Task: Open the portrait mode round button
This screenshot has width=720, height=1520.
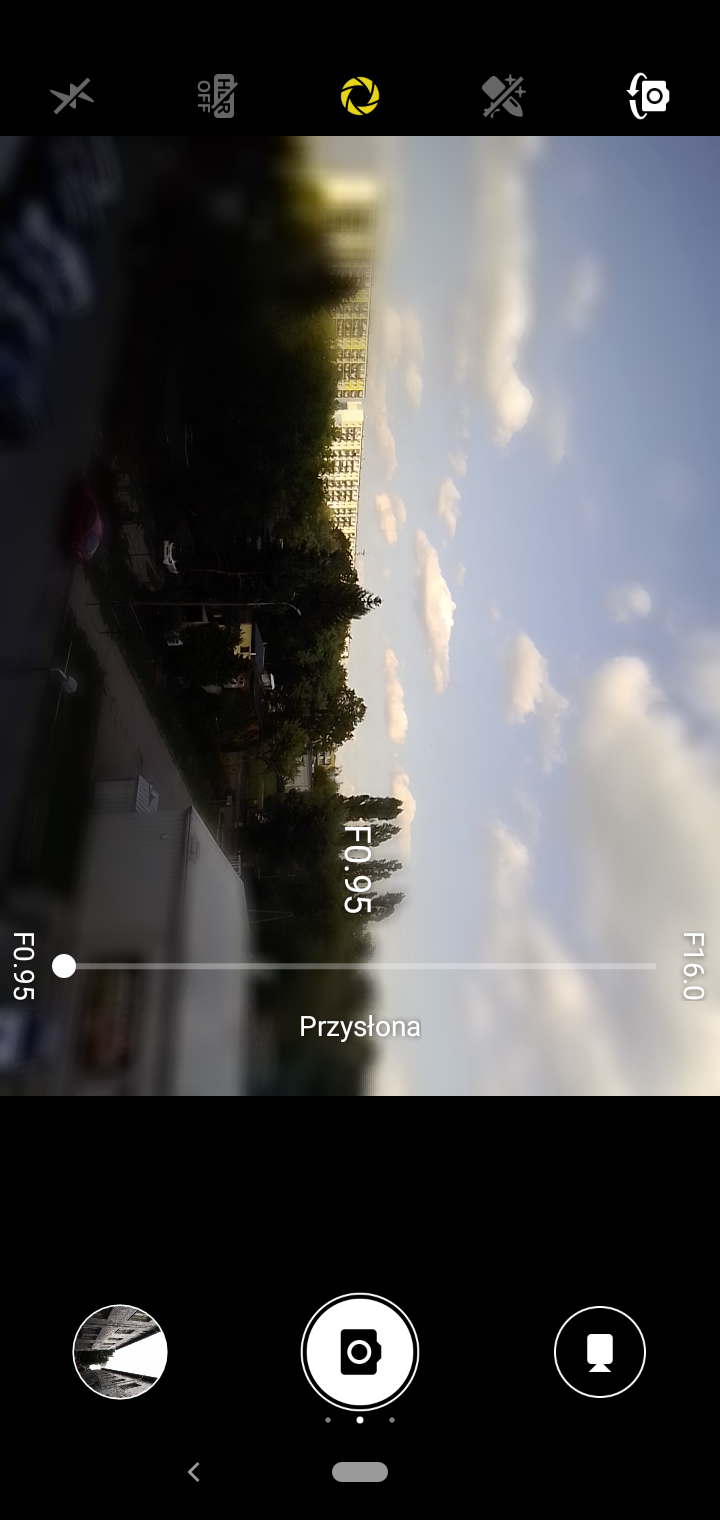Action: pyautogui.click(x=600, y=1352)
